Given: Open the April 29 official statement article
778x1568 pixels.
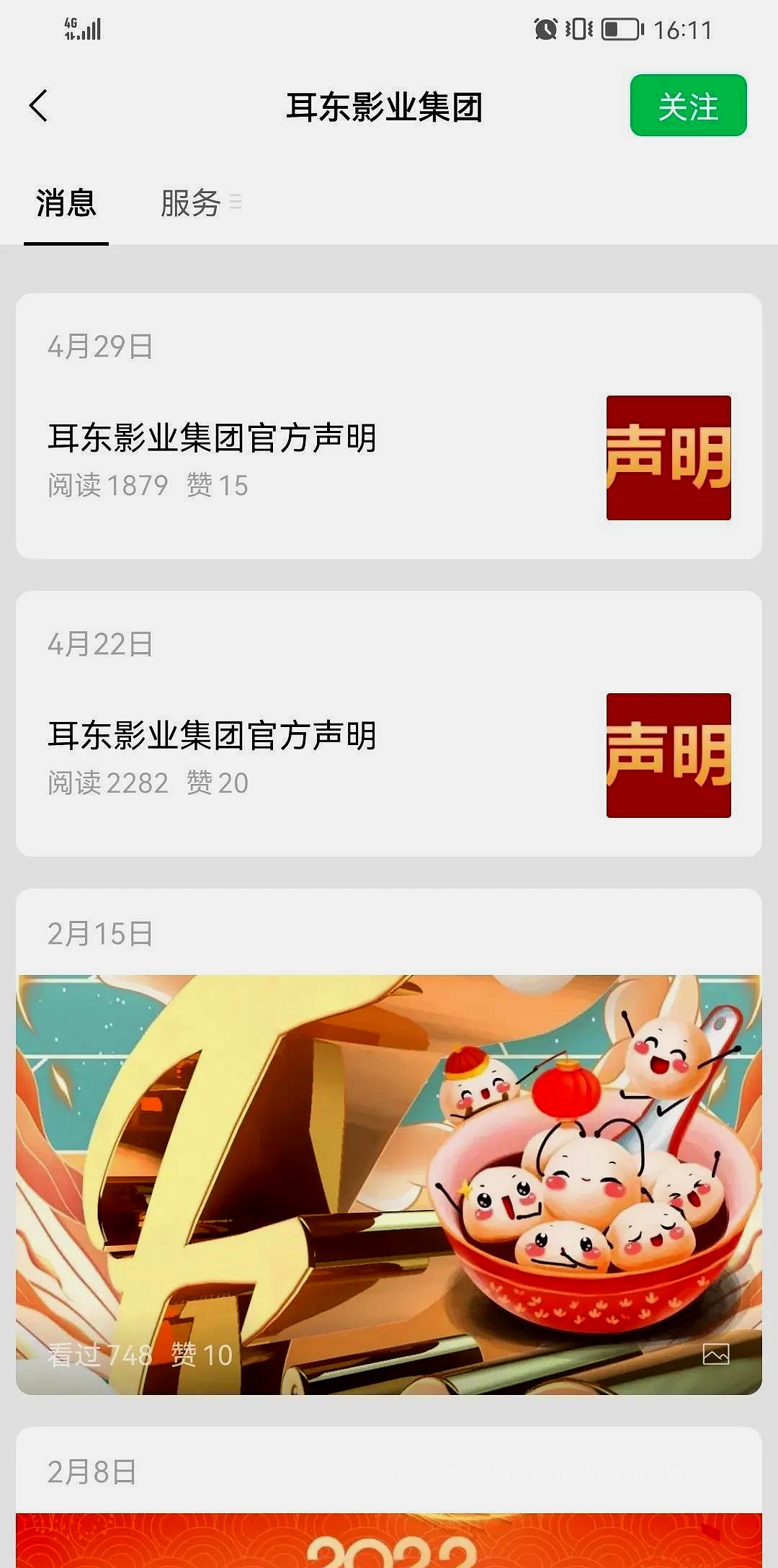Looking at the screenshot, I should (x=213, y=438).
